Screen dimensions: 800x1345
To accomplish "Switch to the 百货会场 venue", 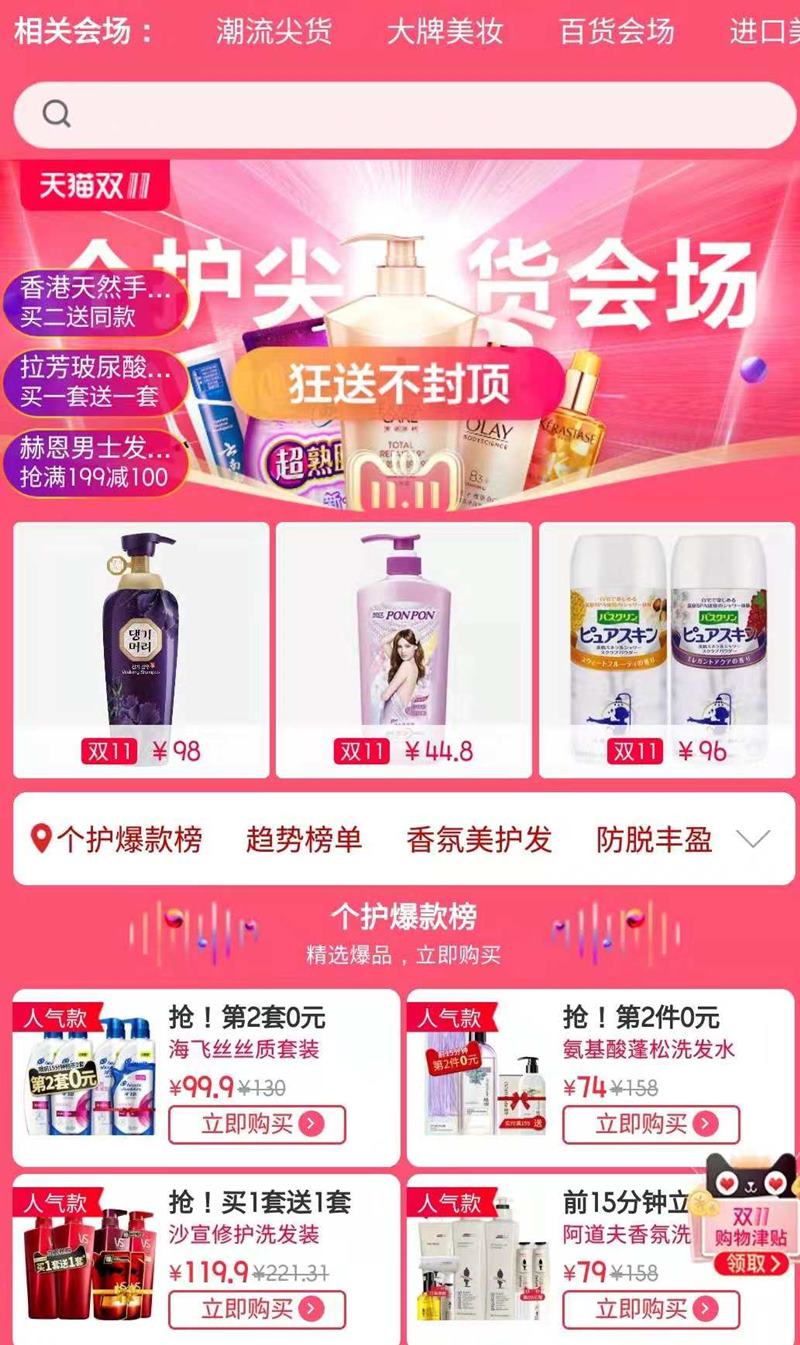I will [x=616, y=31].
